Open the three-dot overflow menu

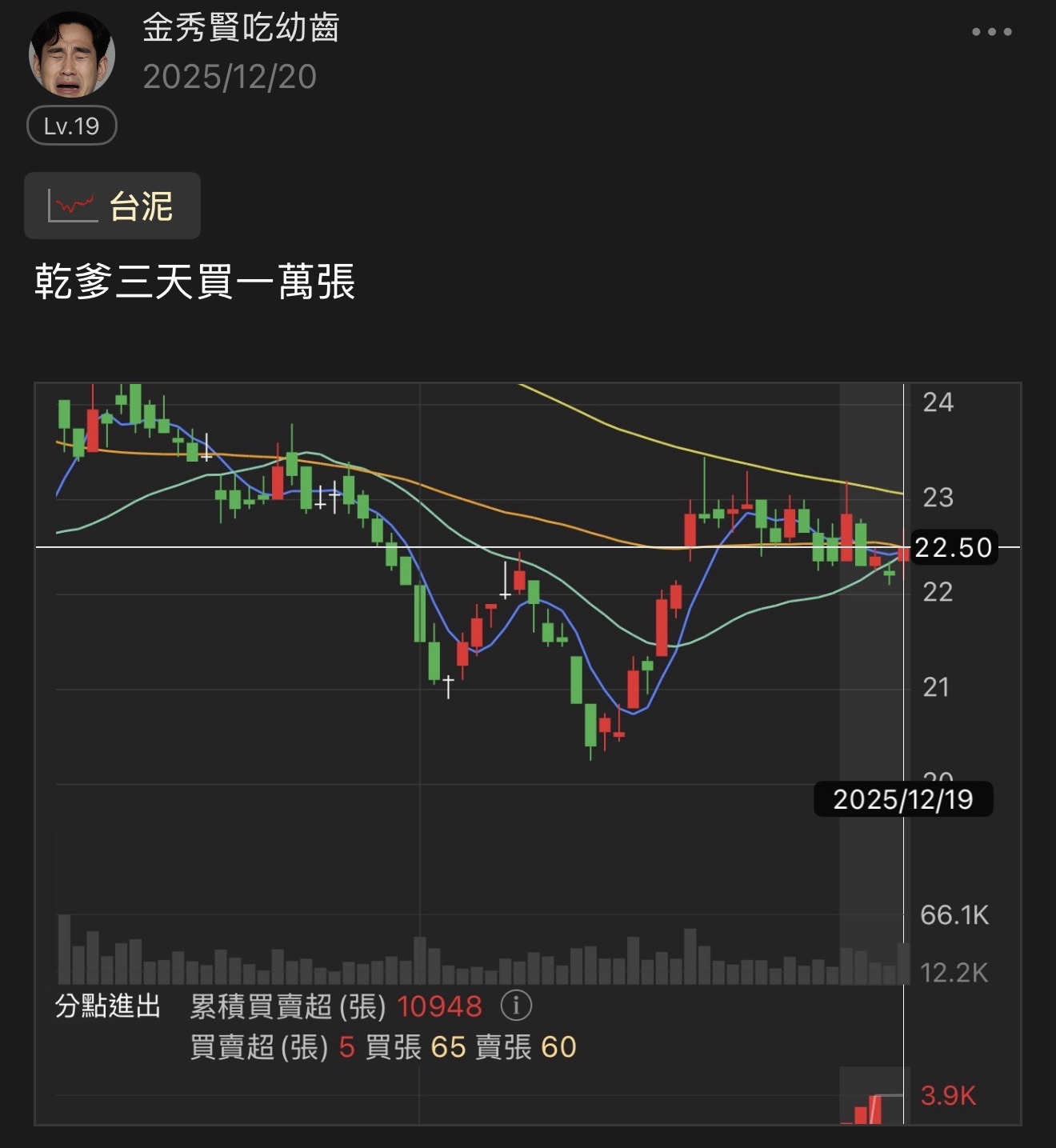(x=991, y=32)
